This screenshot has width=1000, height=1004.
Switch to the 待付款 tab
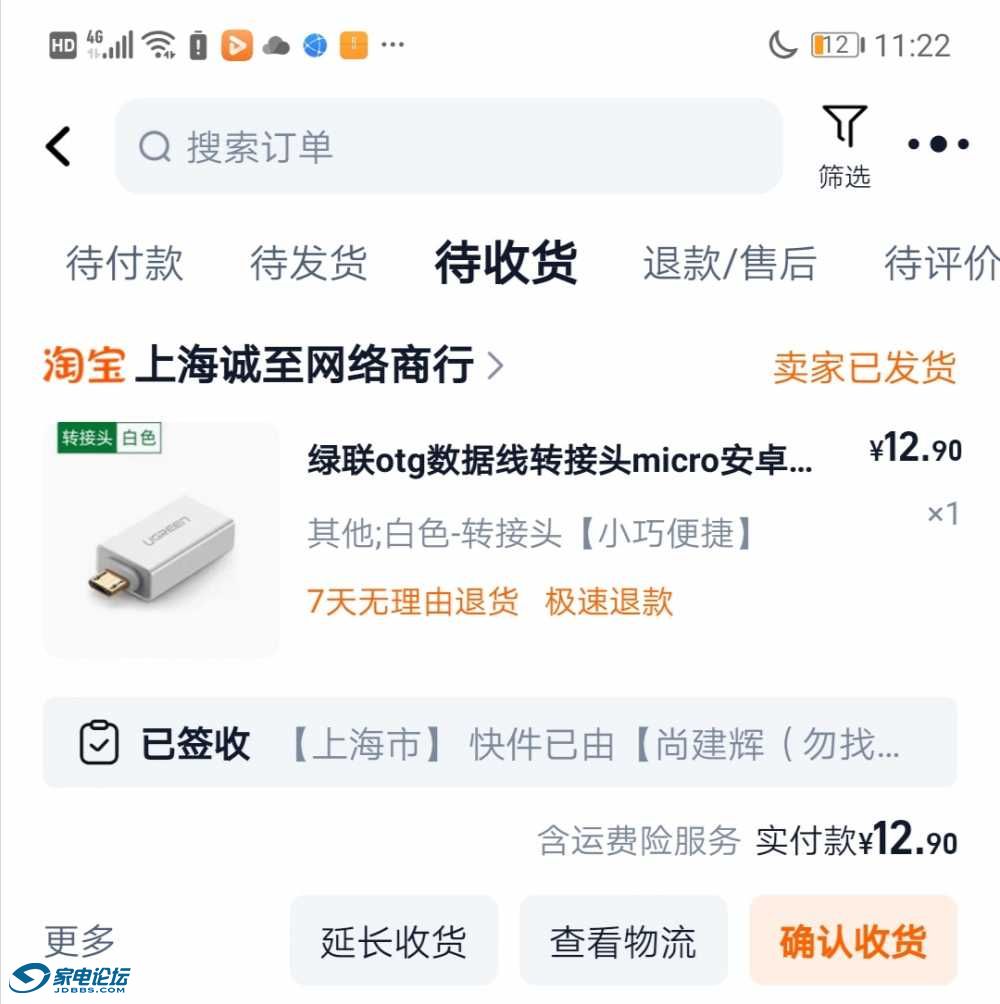click(x=125, y=263)
